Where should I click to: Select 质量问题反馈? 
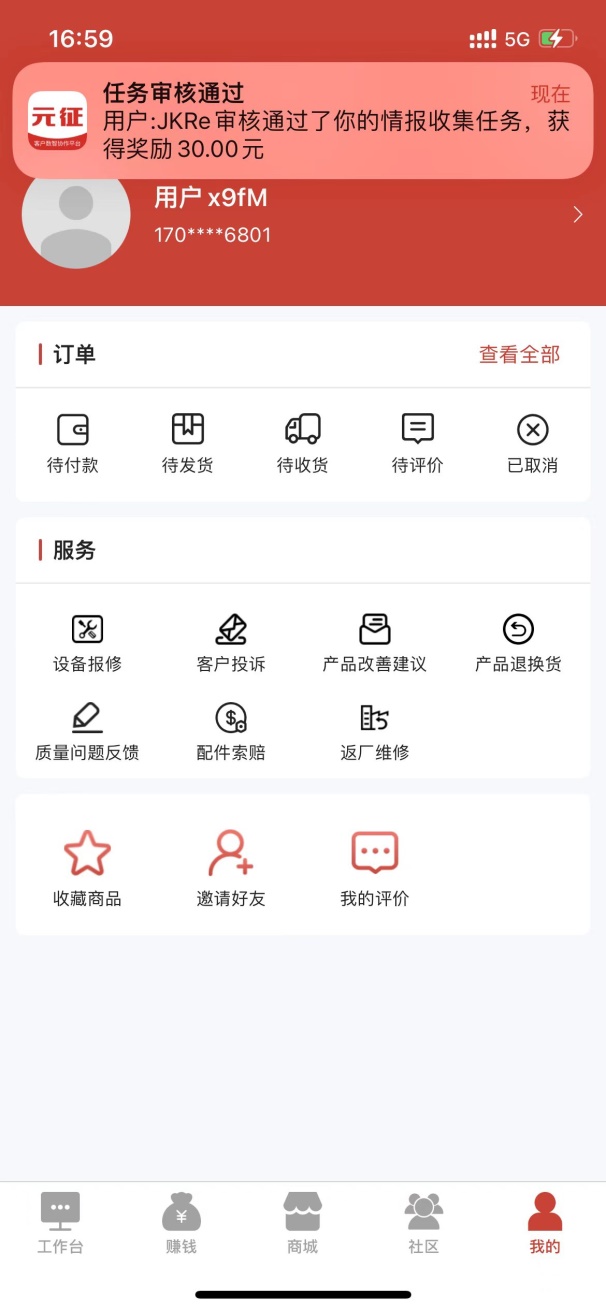[88, 732]
